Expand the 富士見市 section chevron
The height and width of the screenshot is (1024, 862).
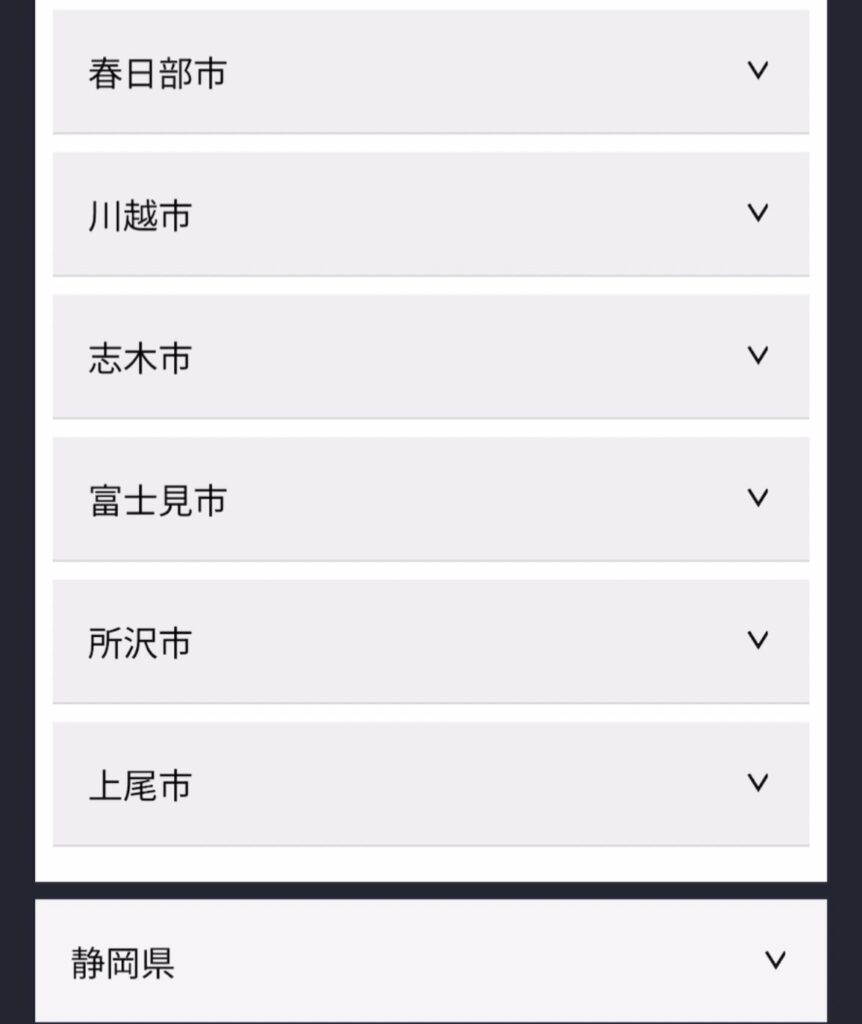click(x=760, y=498)
